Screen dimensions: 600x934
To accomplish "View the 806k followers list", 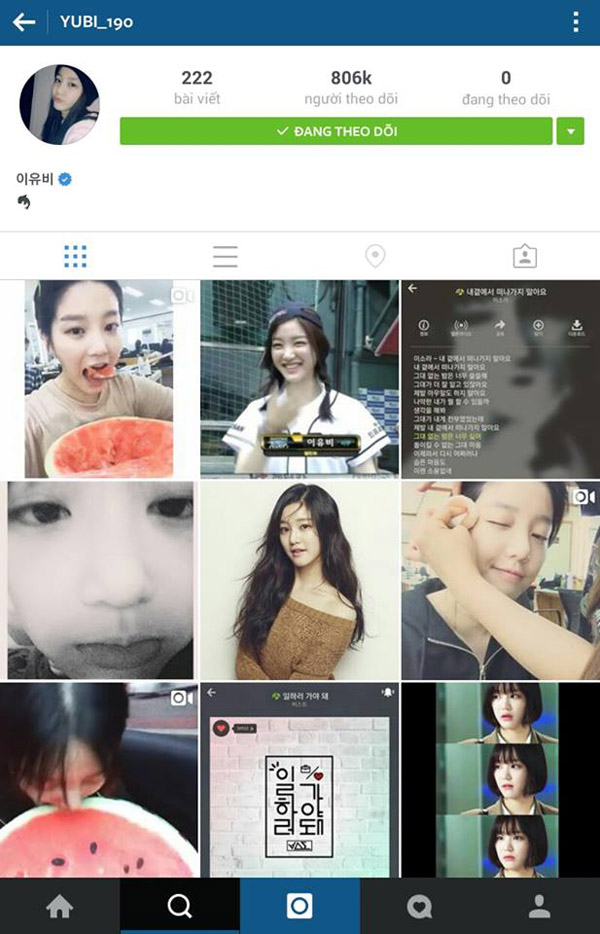I will [x=351, y=87].
